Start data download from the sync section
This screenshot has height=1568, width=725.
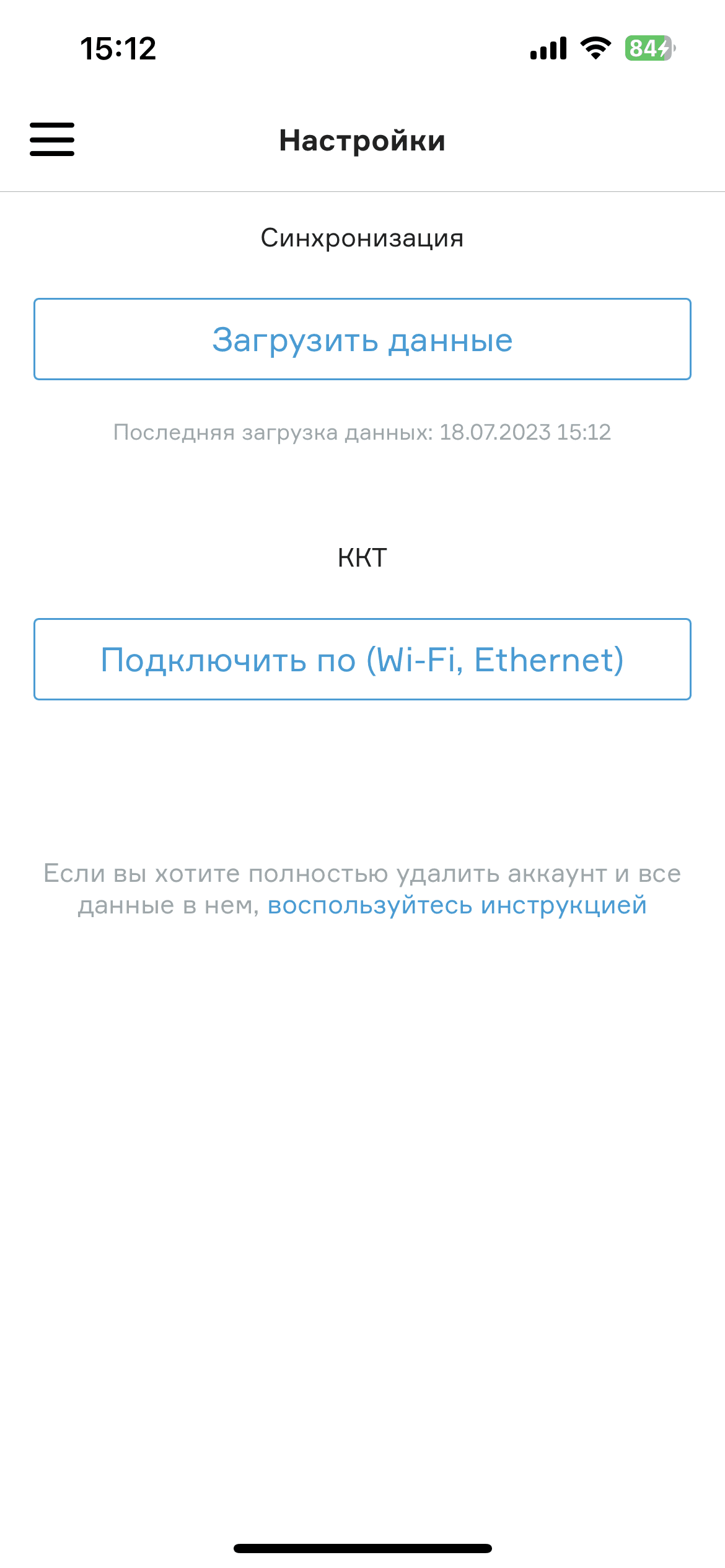(x=362, y=339)
